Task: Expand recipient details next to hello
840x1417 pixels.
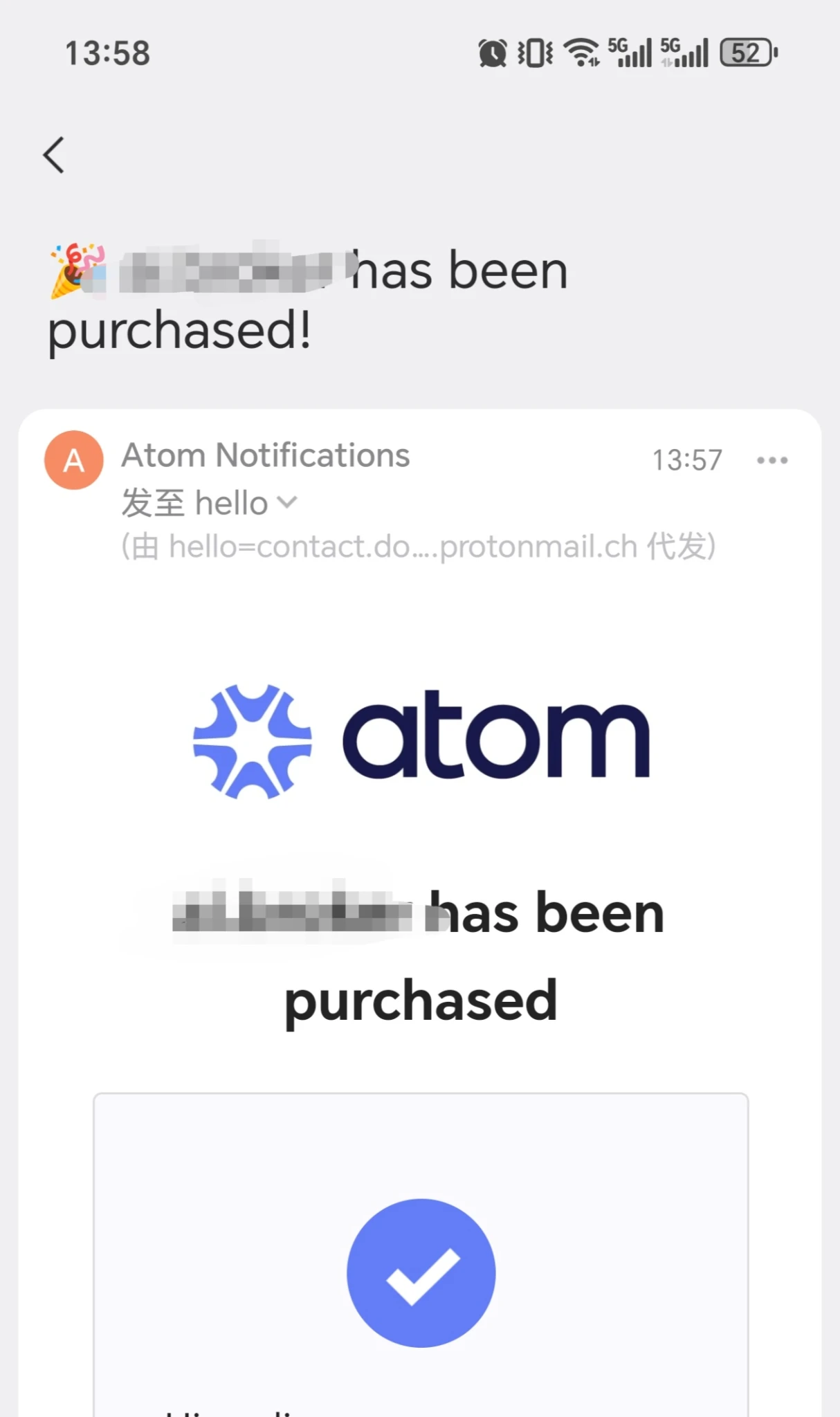Action: (287, 502)
